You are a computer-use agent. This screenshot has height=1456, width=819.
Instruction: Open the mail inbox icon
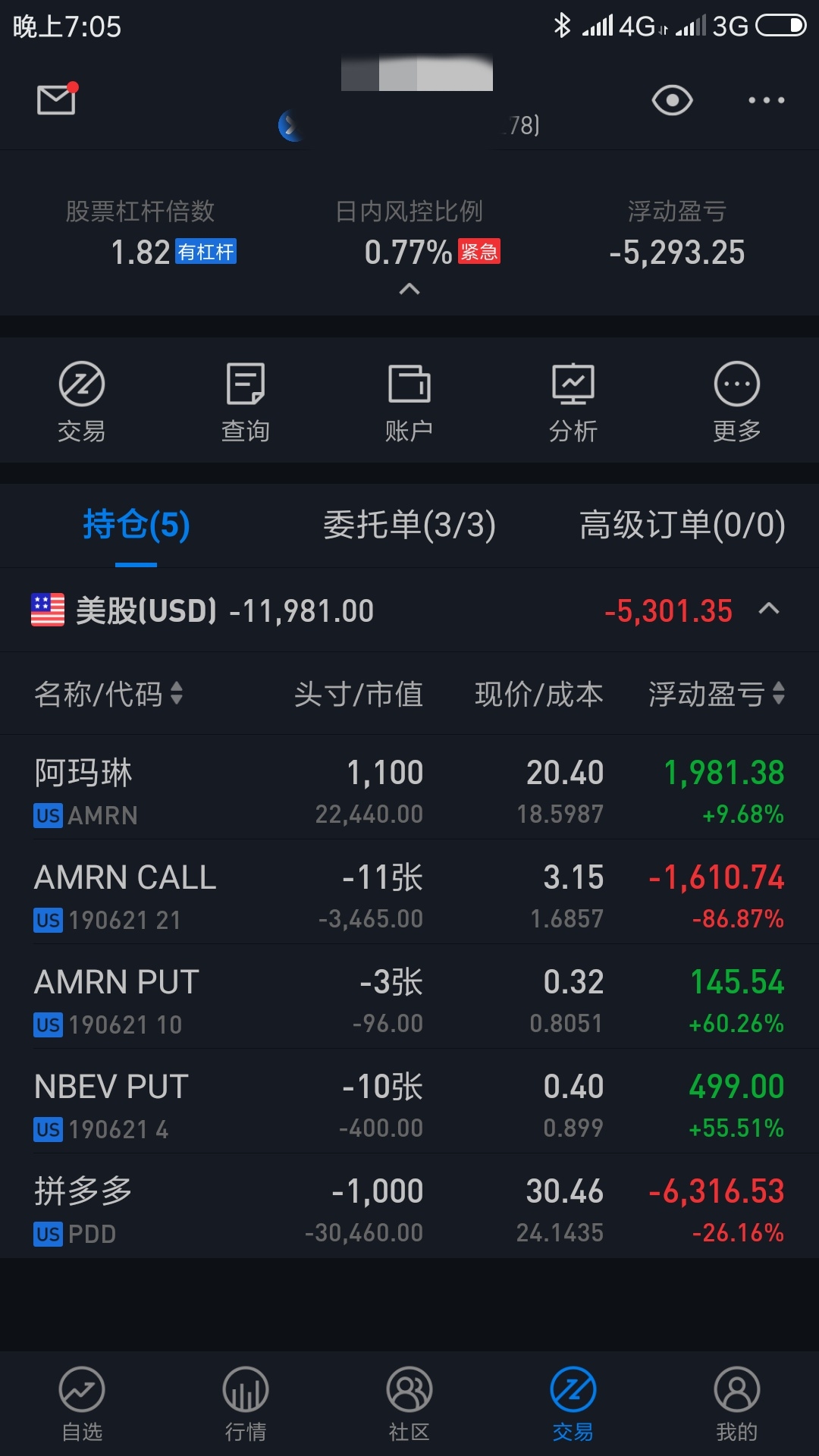(x=57, y=99)
